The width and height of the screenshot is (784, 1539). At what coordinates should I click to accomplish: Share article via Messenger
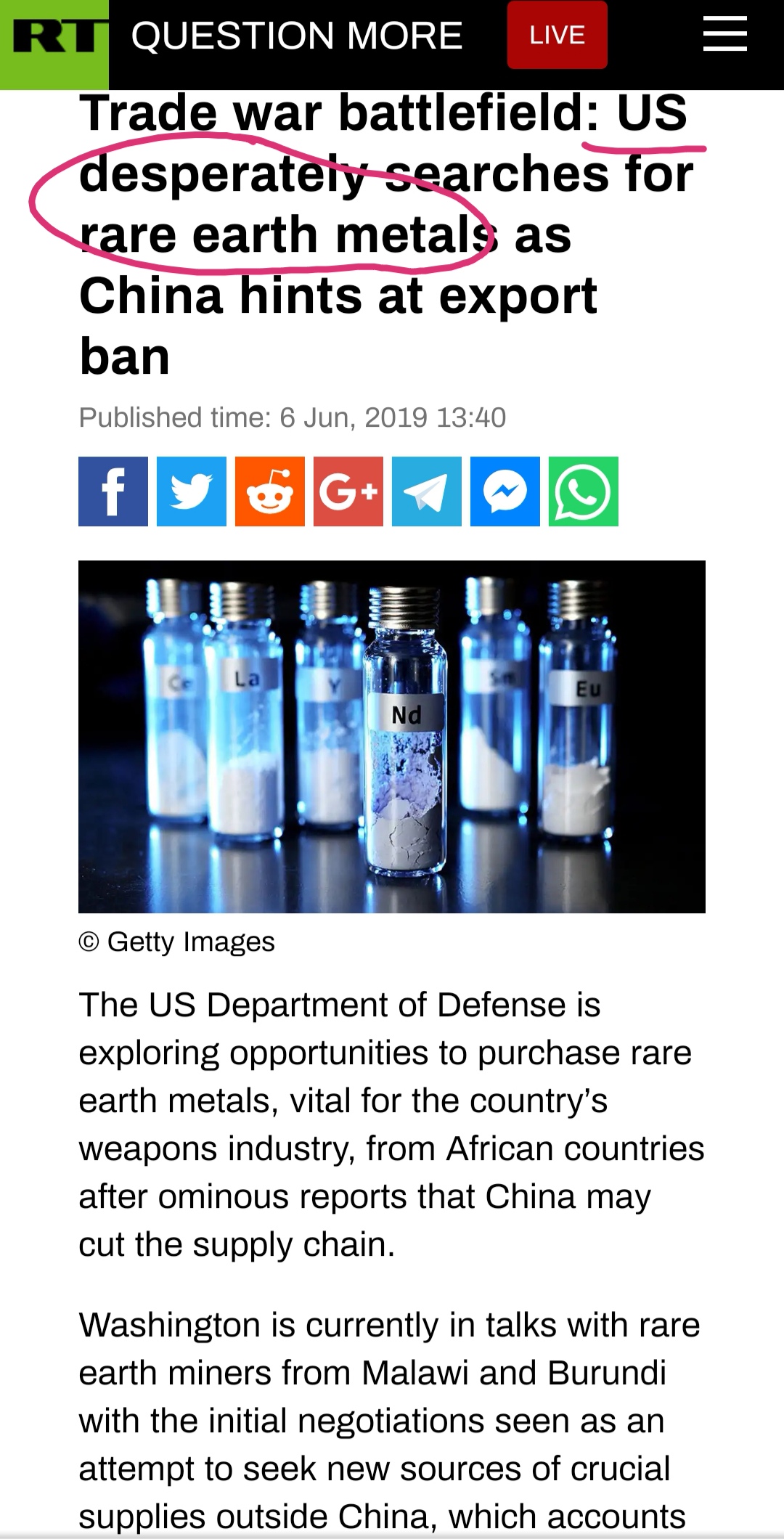click(x=505, y=491)
